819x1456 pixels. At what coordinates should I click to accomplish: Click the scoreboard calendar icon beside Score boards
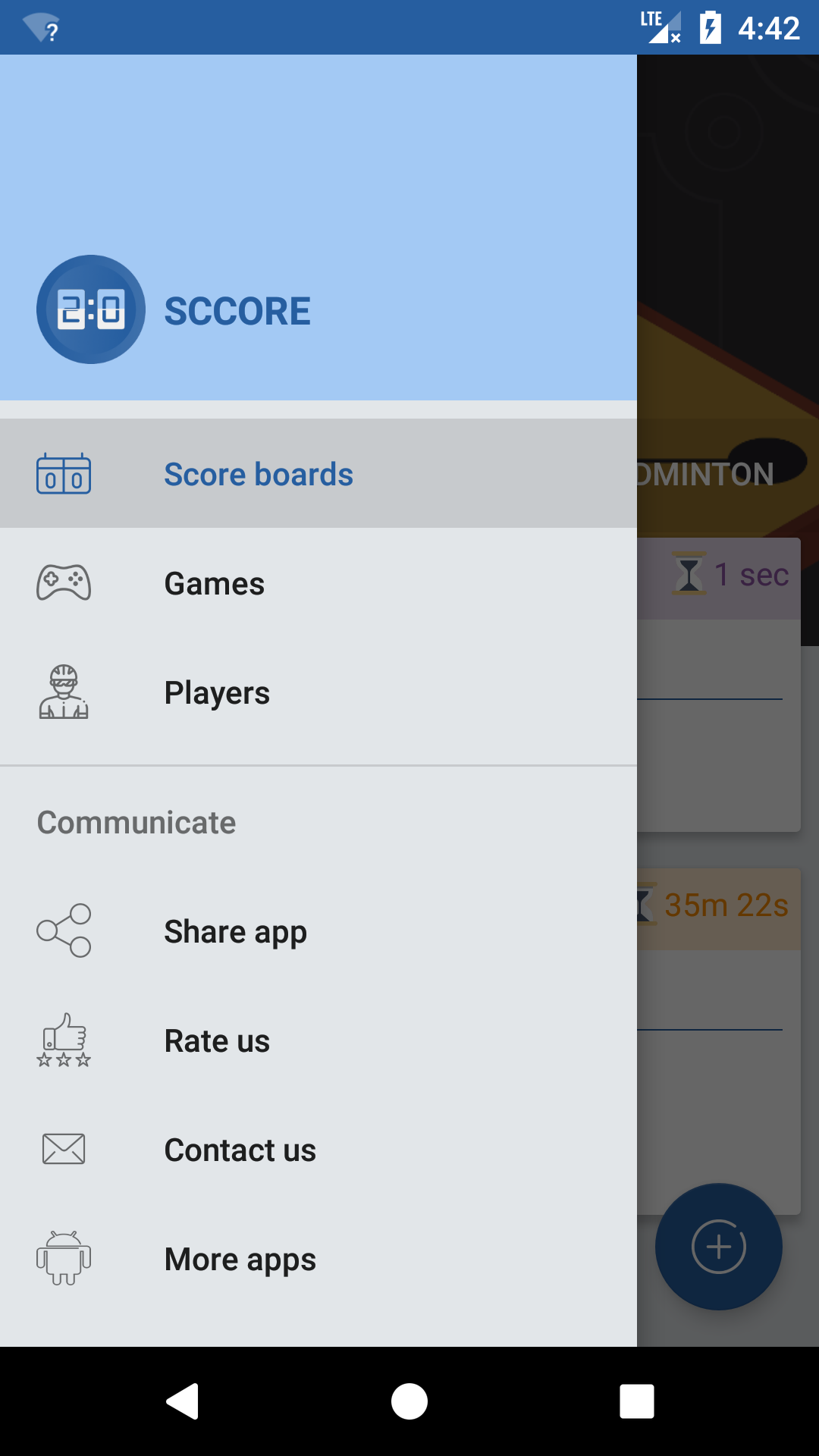[x=64, y=473]
